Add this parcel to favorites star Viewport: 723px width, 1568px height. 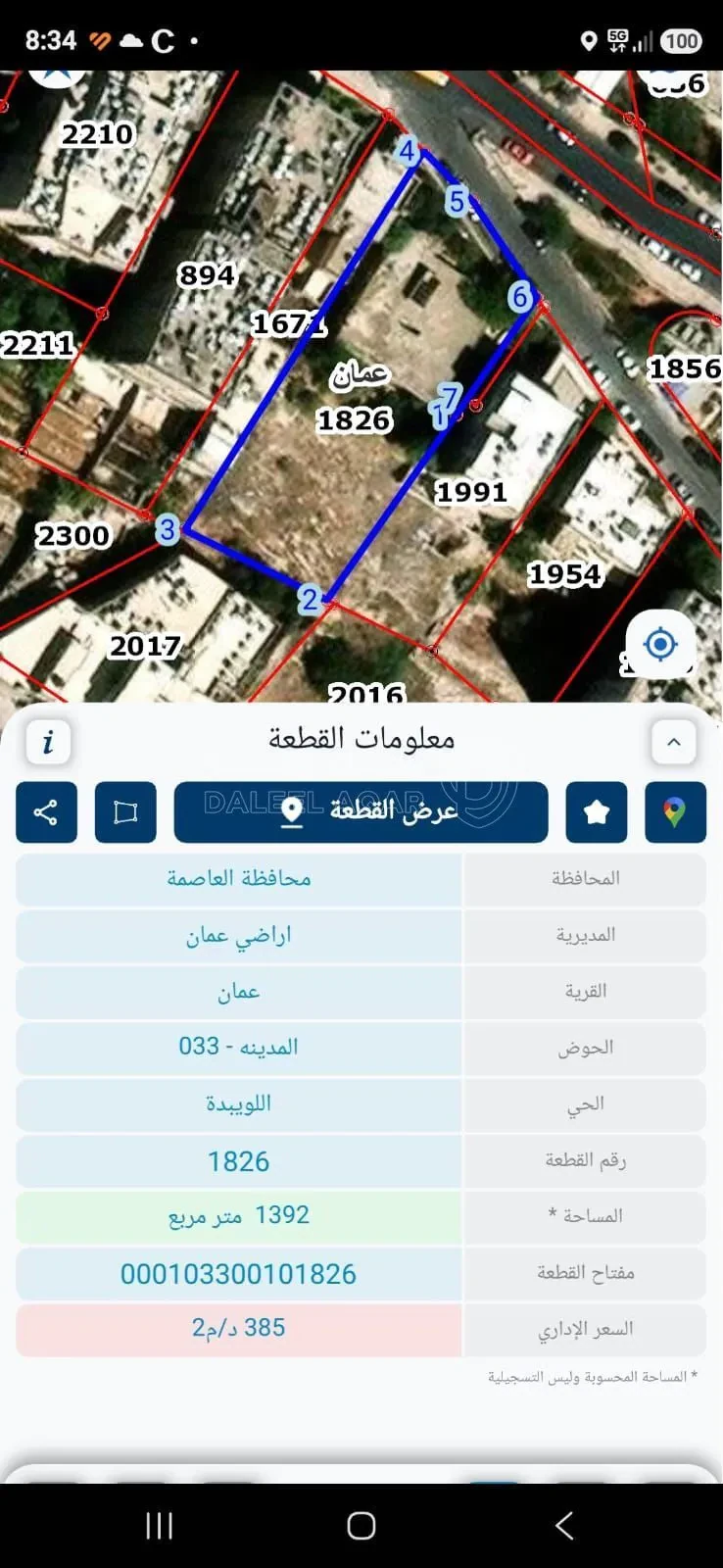597,811
